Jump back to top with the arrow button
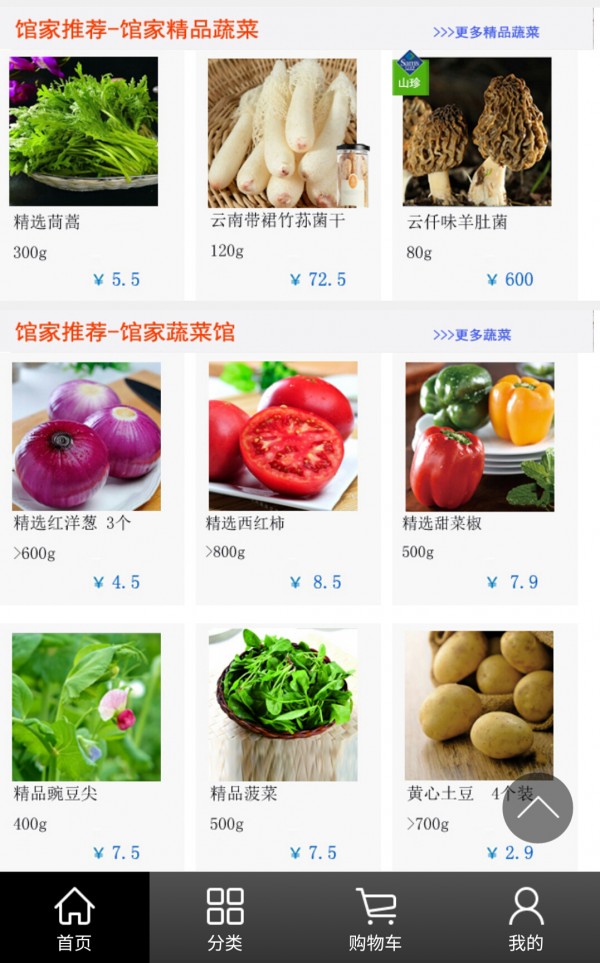This screenshot has width=600, height=963. click(x=537, y=808)
